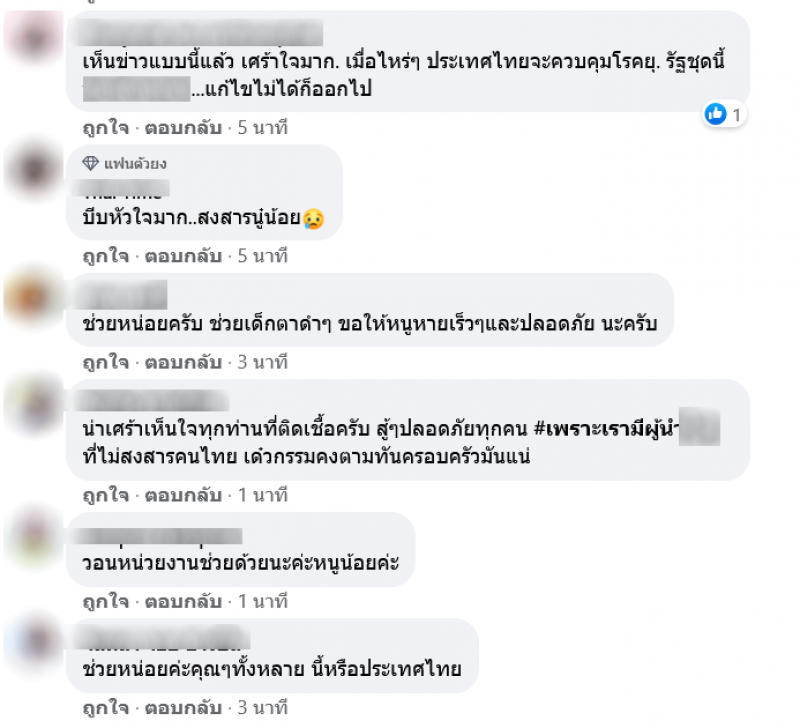Like the comment ending "นี้หรือประเทศไทย"
Image resolution: width=800 pixels, height=728 pixels.
105,707
